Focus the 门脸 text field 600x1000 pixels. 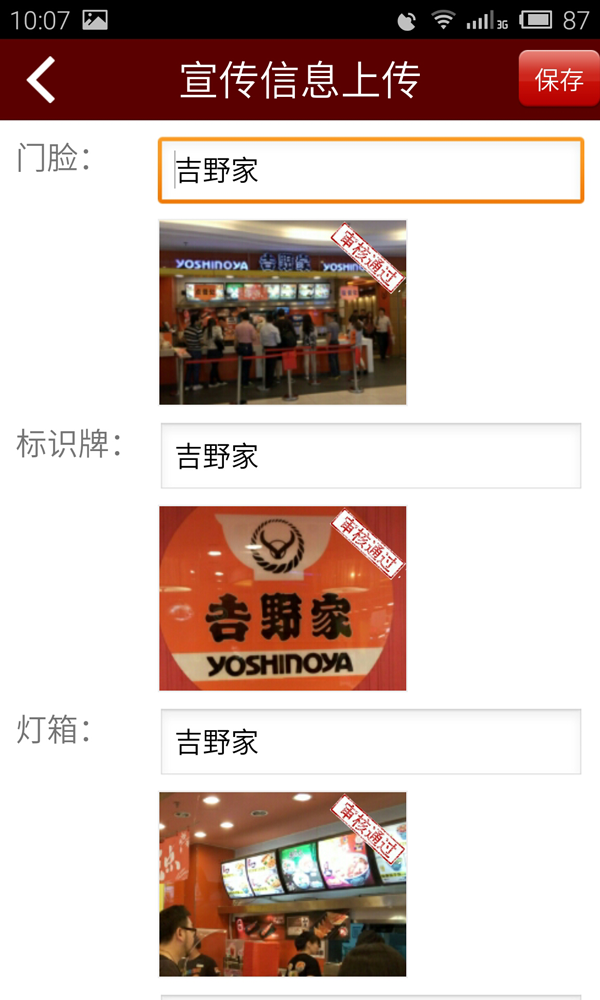(370, 170)
